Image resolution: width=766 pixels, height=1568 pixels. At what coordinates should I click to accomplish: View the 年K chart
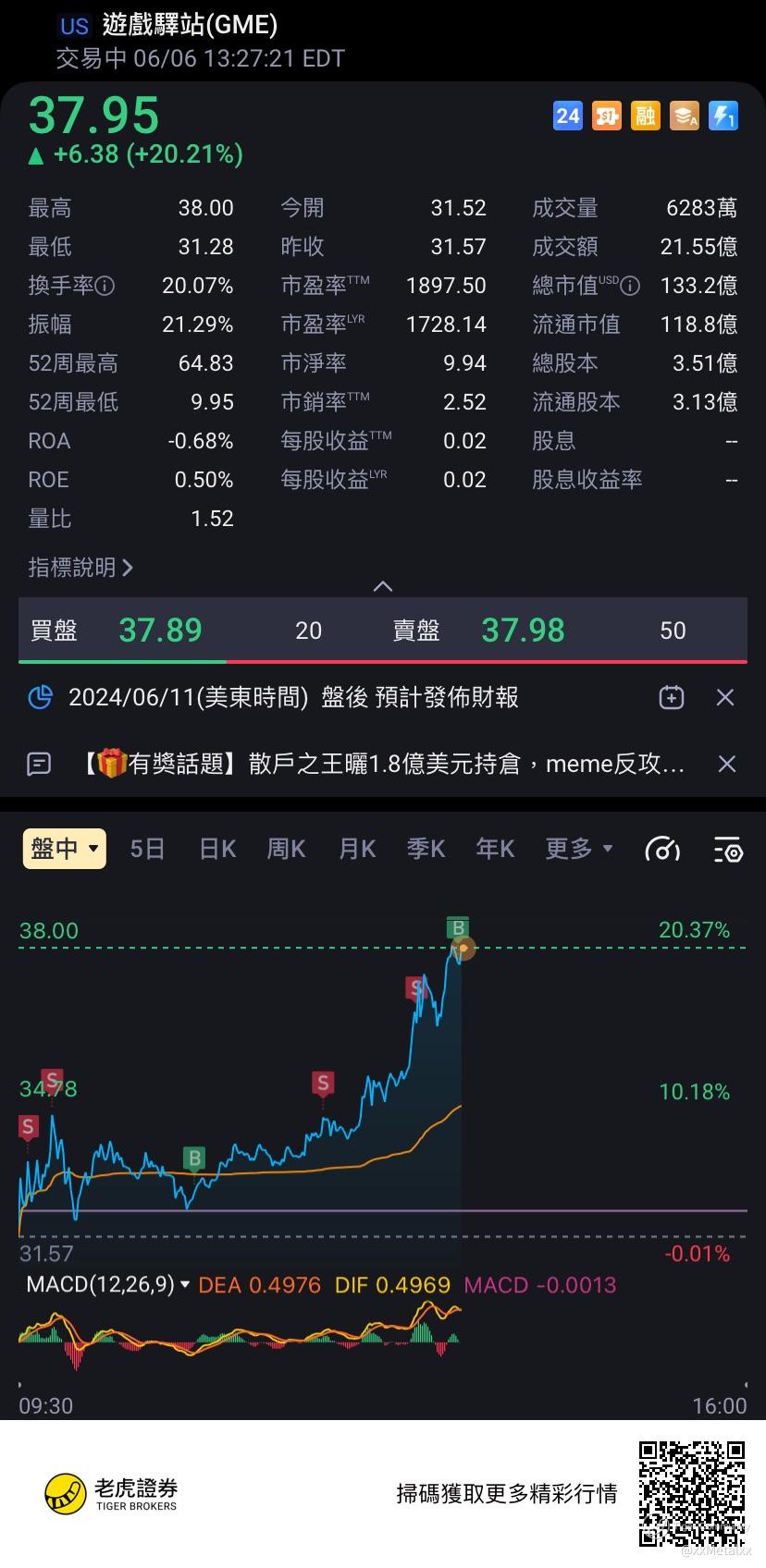click(x=495, y=848)
